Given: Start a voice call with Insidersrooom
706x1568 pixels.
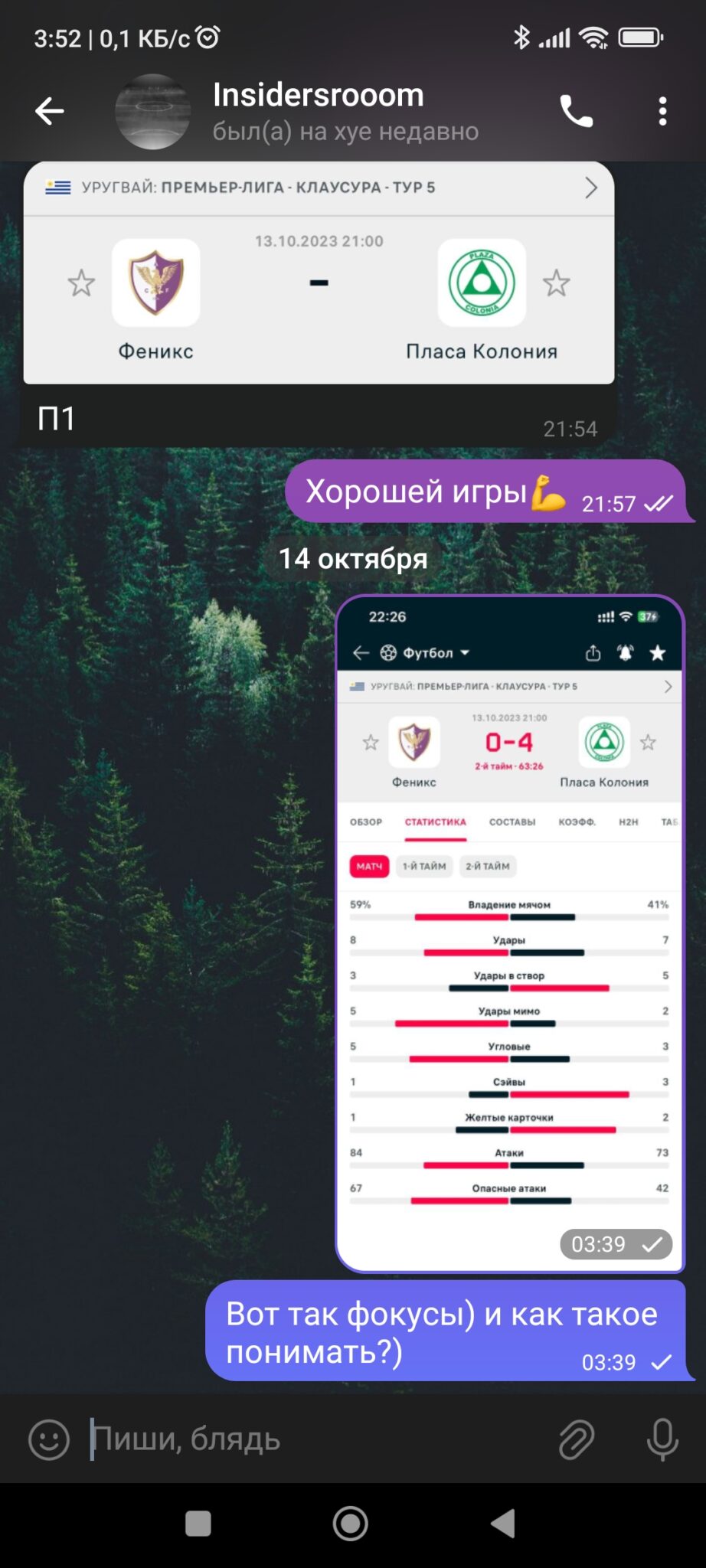Looking at the screenshot, I should 576,112.
